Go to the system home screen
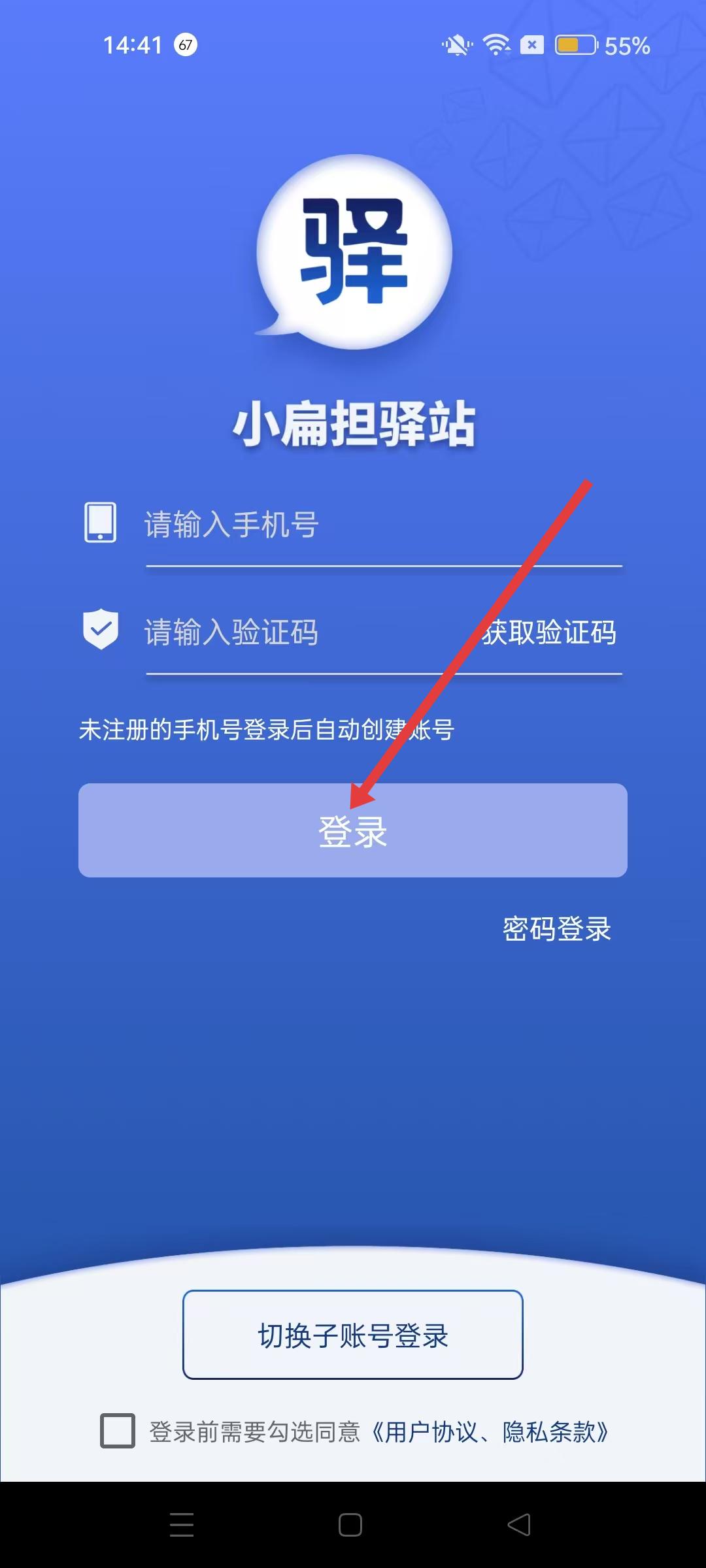The width and height of the screenshot is (706, 1568). [x=350, y=1525]
